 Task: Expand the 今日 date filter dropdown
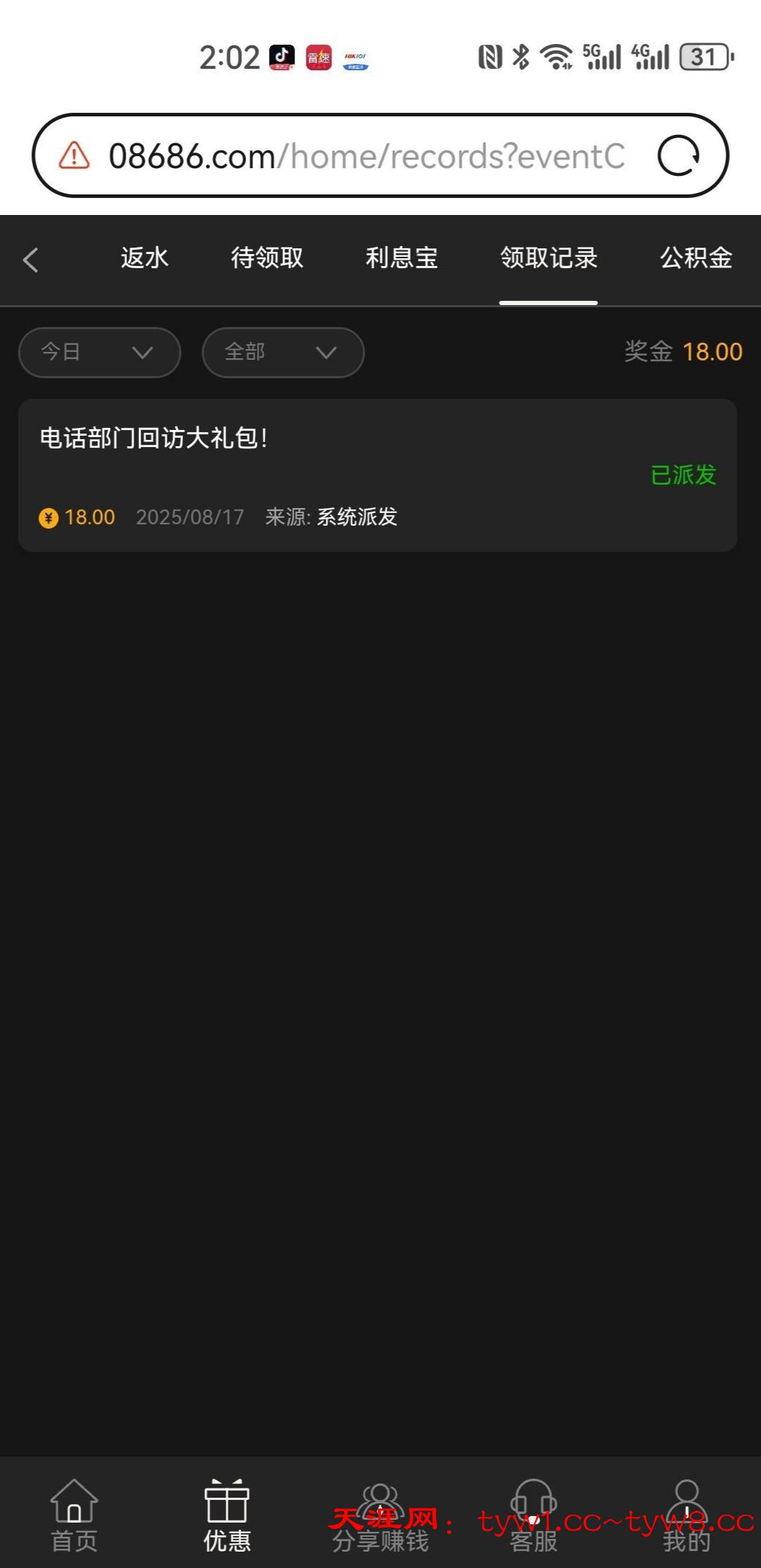[99, 352]
